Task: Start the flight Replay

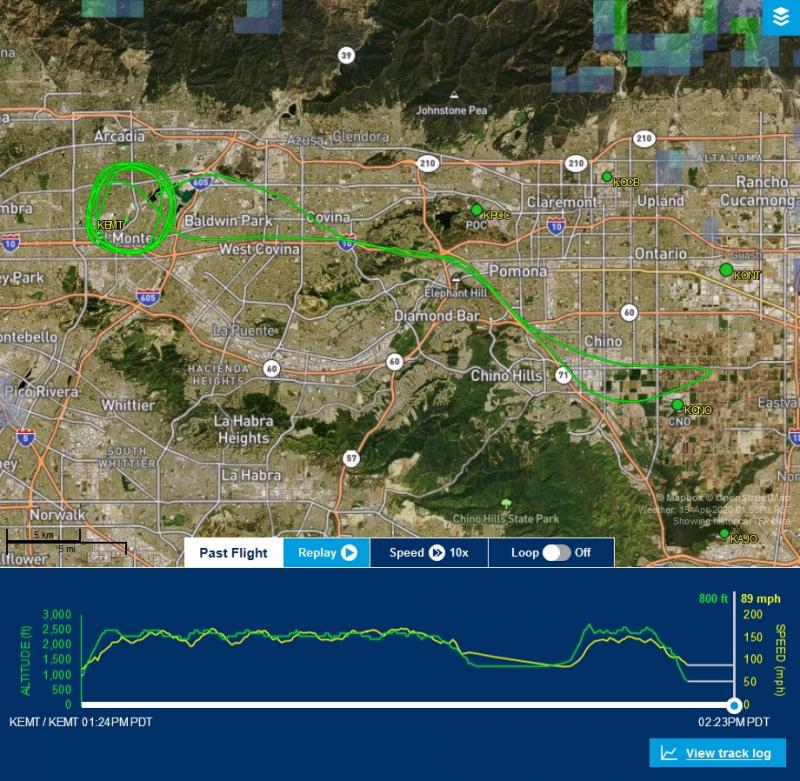Action: (x=327, y=553)
